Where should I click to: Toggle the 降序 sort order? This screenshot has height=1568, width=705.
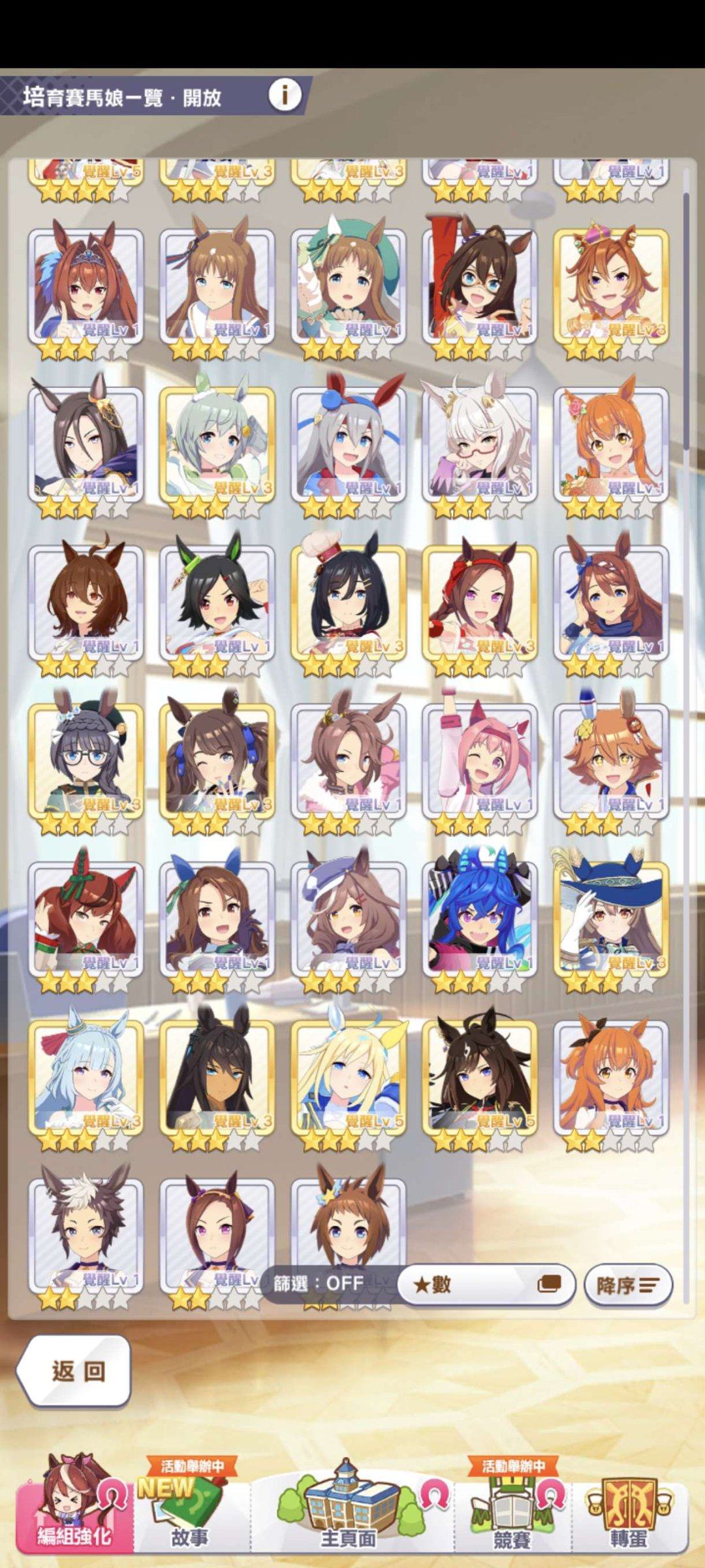(627, 1285)
